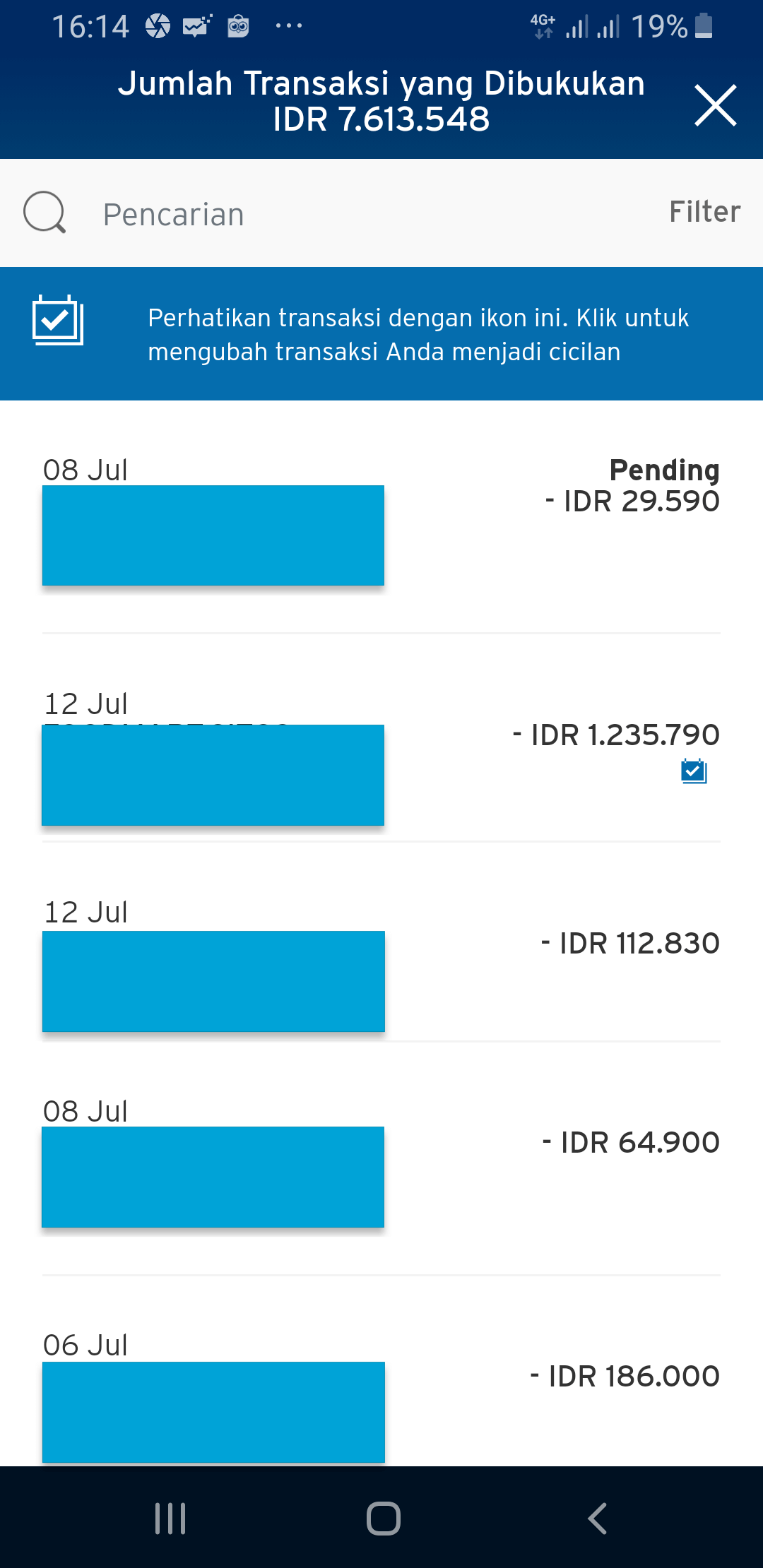This screenshot has width=763, height=1568.
Task: Tap the owl app notification icon
Action: [238, 25]
